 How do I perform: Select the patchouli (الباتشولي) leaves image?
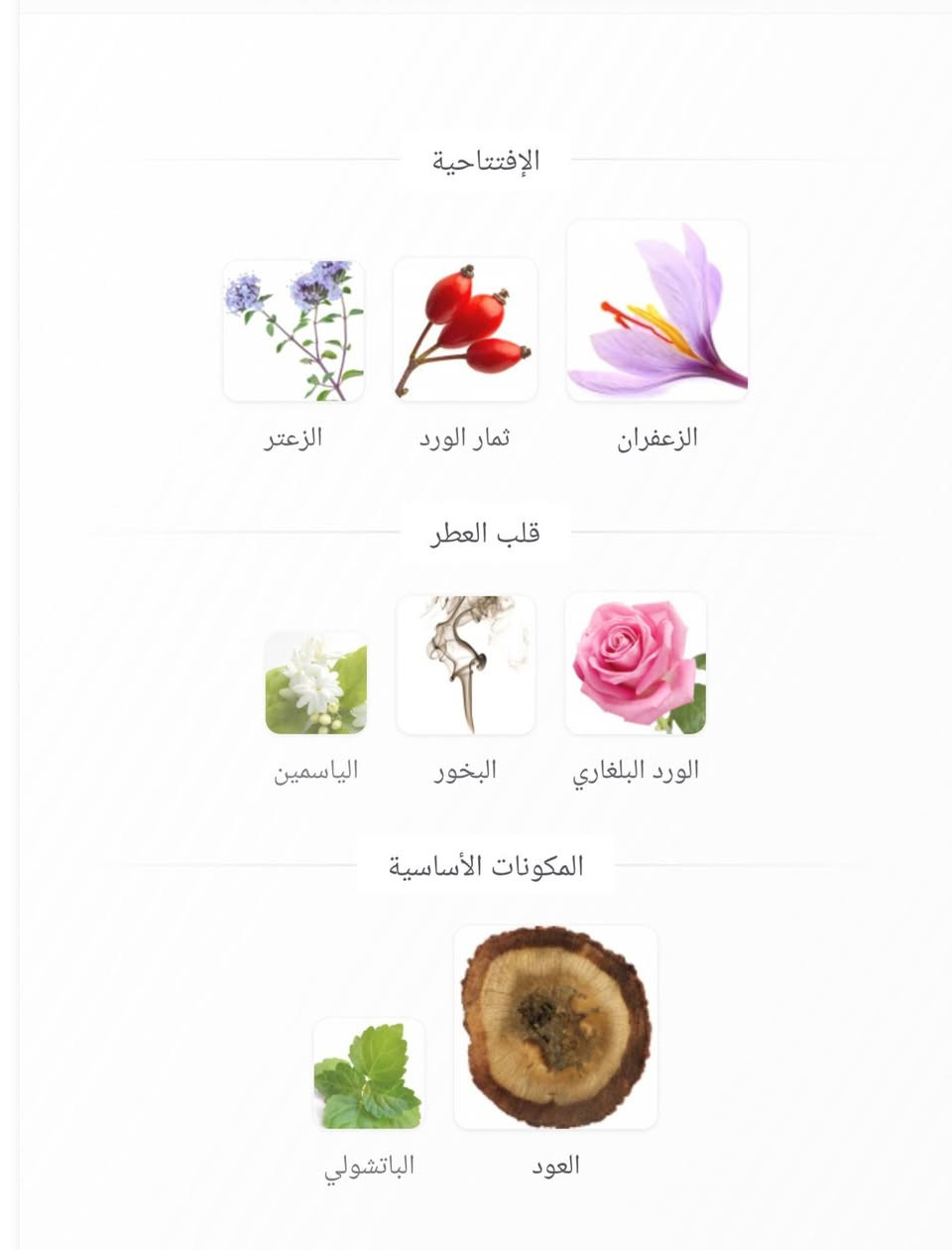(370, 1076)
